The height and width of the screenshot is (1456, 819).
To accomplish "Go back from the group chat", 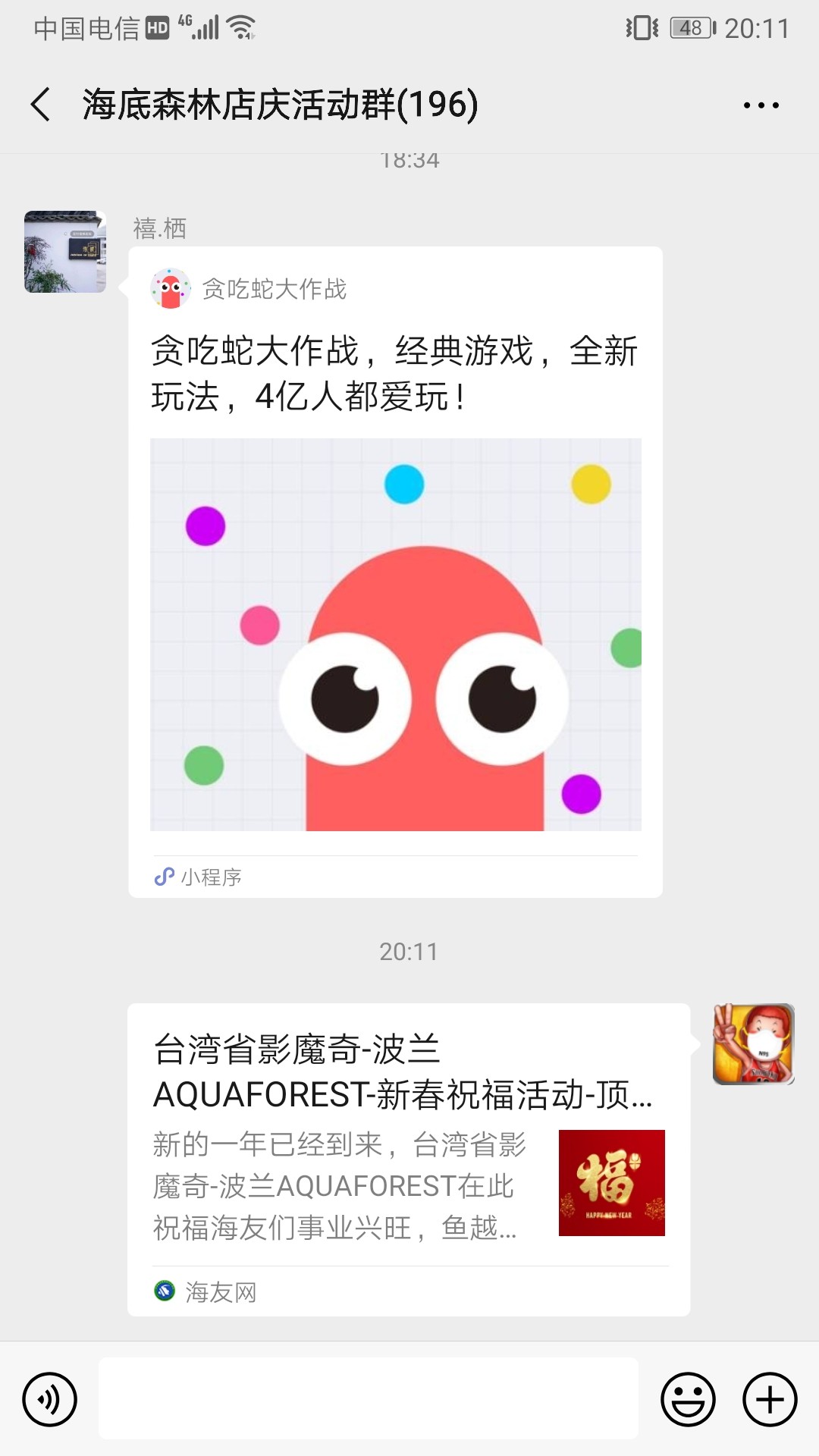I will click(x=41, y=105).
